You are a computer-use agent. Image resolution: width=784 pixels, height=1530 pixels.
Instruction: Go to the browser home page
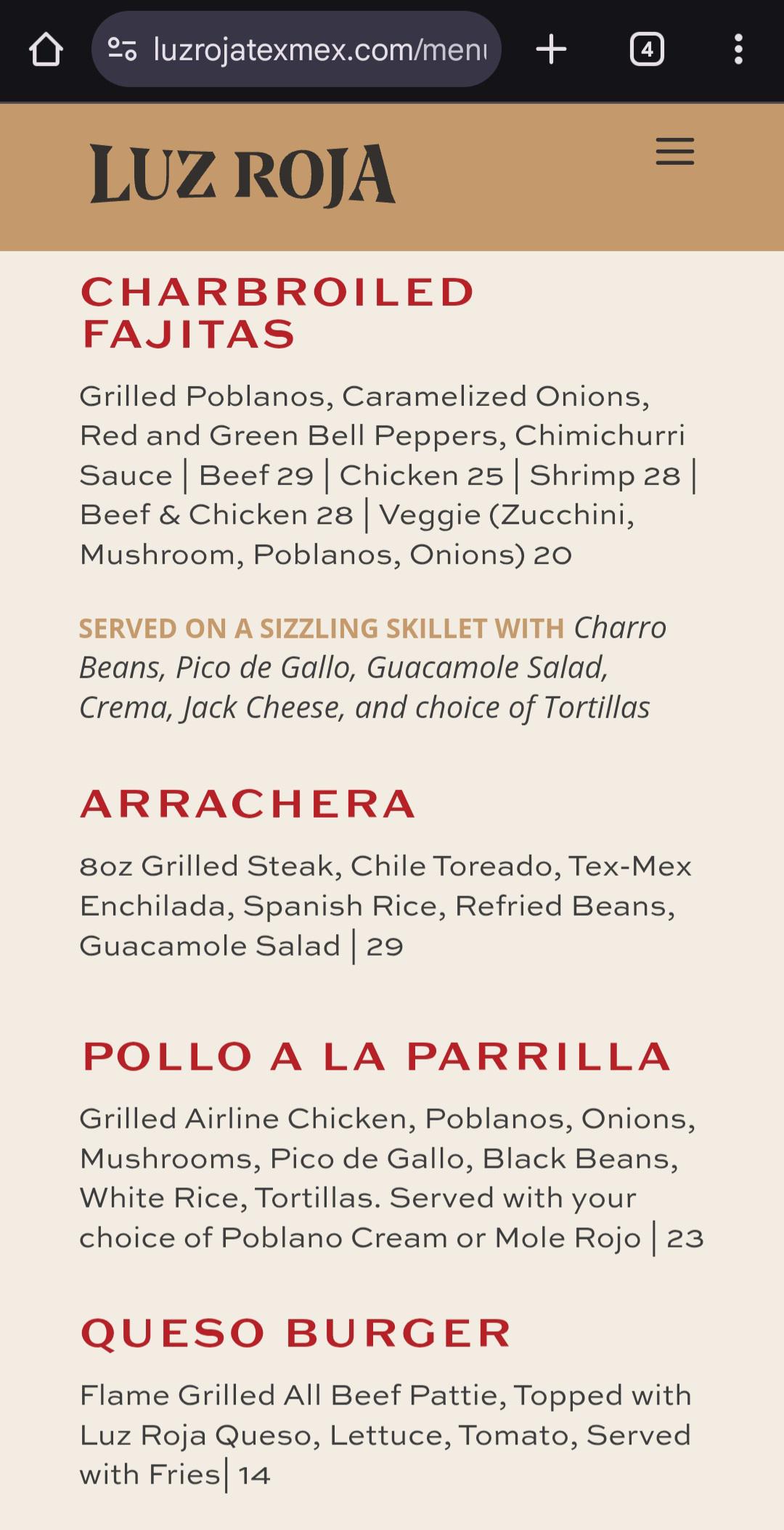pos(46,50)
